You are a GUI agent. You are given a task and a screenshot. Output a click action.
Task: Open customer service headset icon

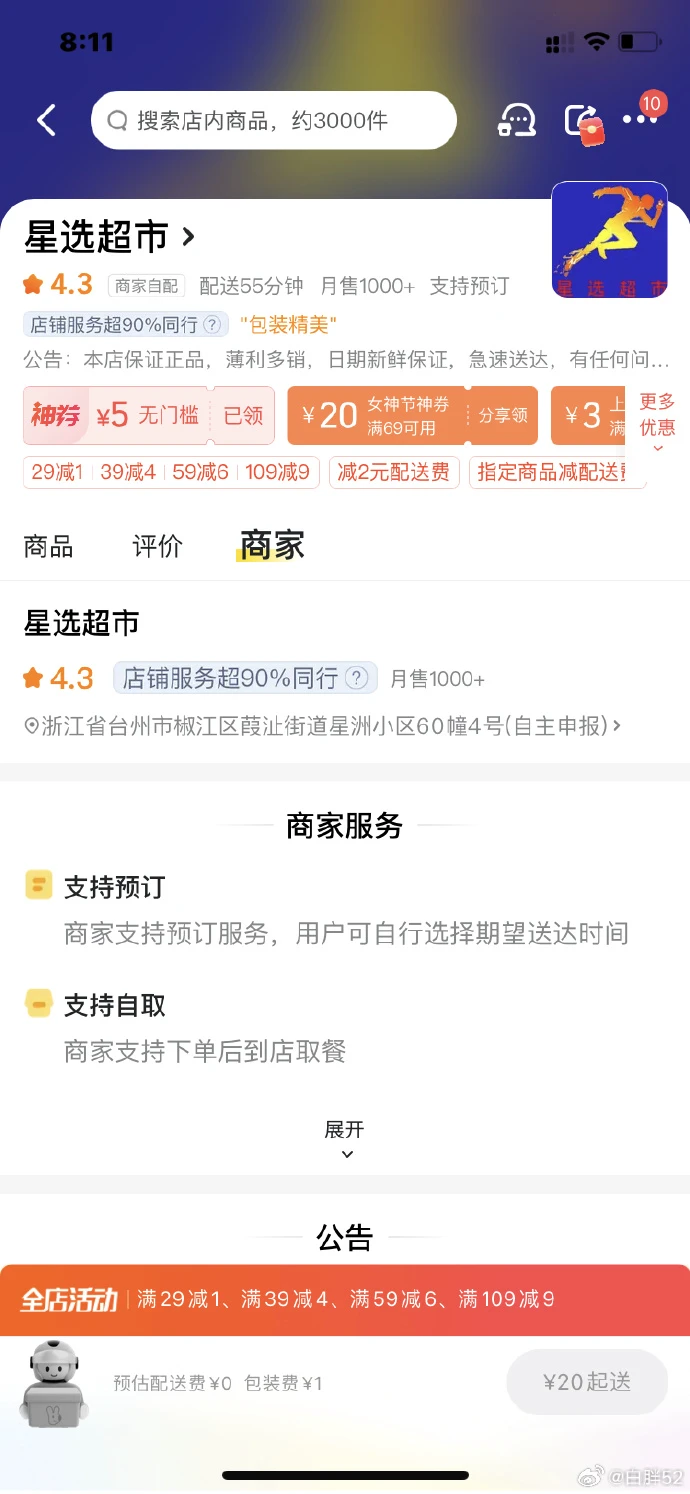[517, 121]
